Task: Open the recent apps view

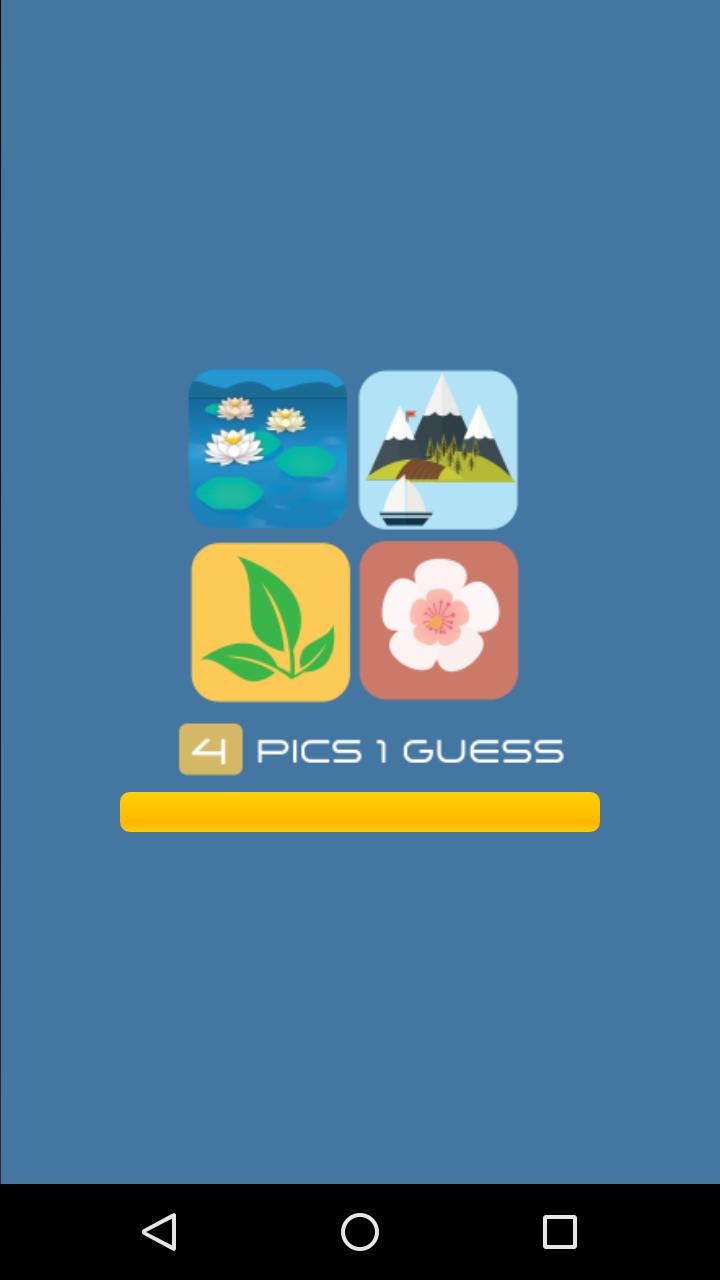Action: (560, 1232)
